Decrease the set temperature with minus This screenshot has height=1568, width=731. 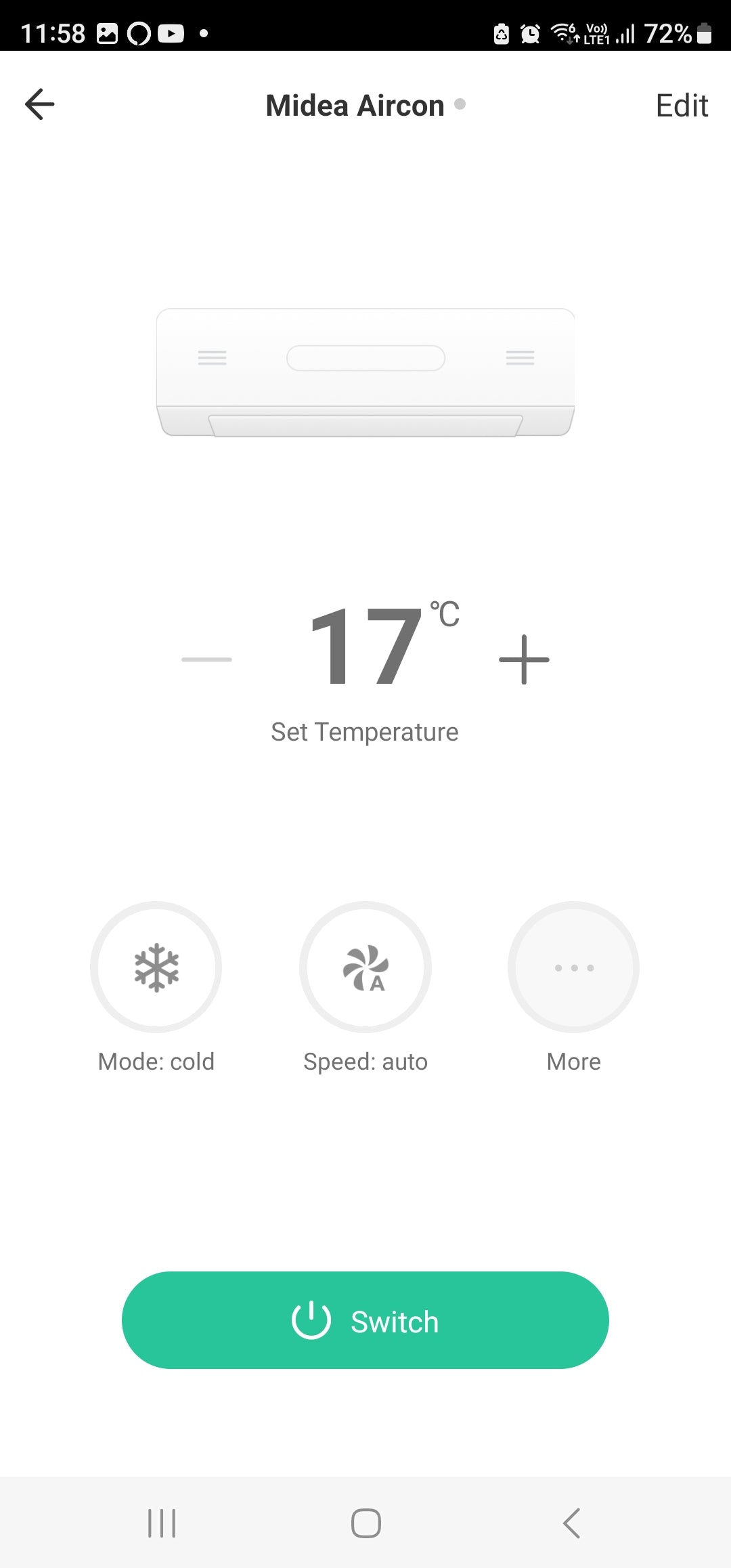click(206, 659)
